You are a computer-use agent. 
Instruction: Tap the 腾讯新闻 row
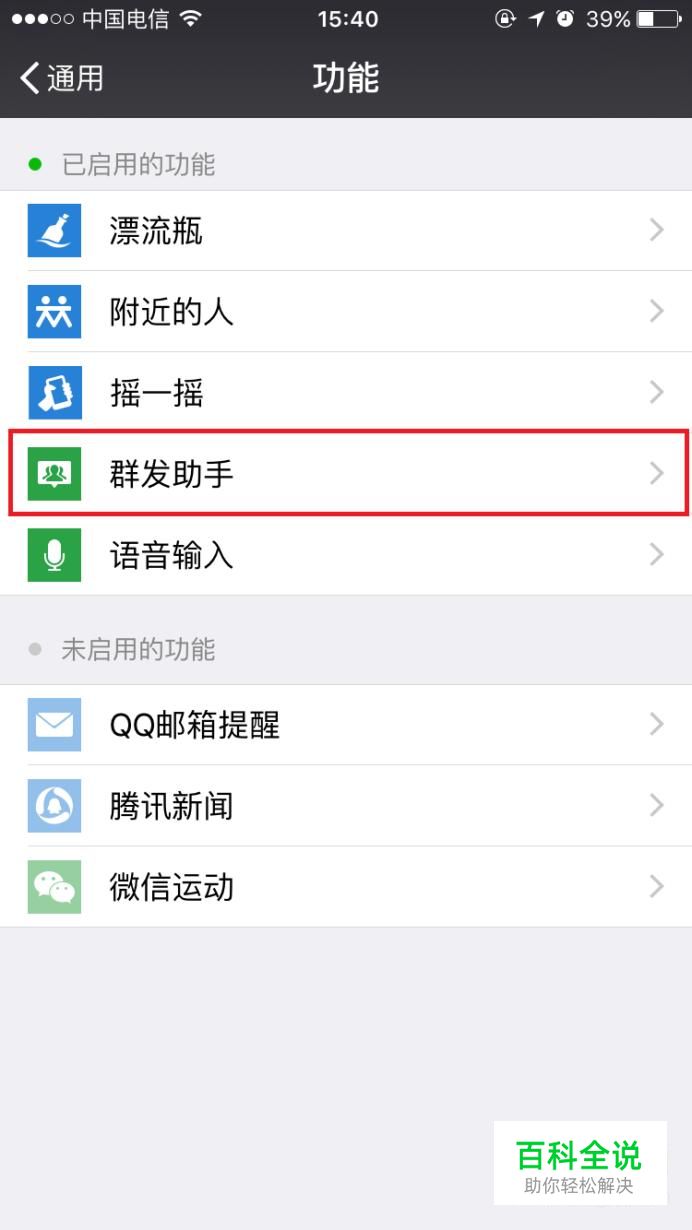pos(345,806)
